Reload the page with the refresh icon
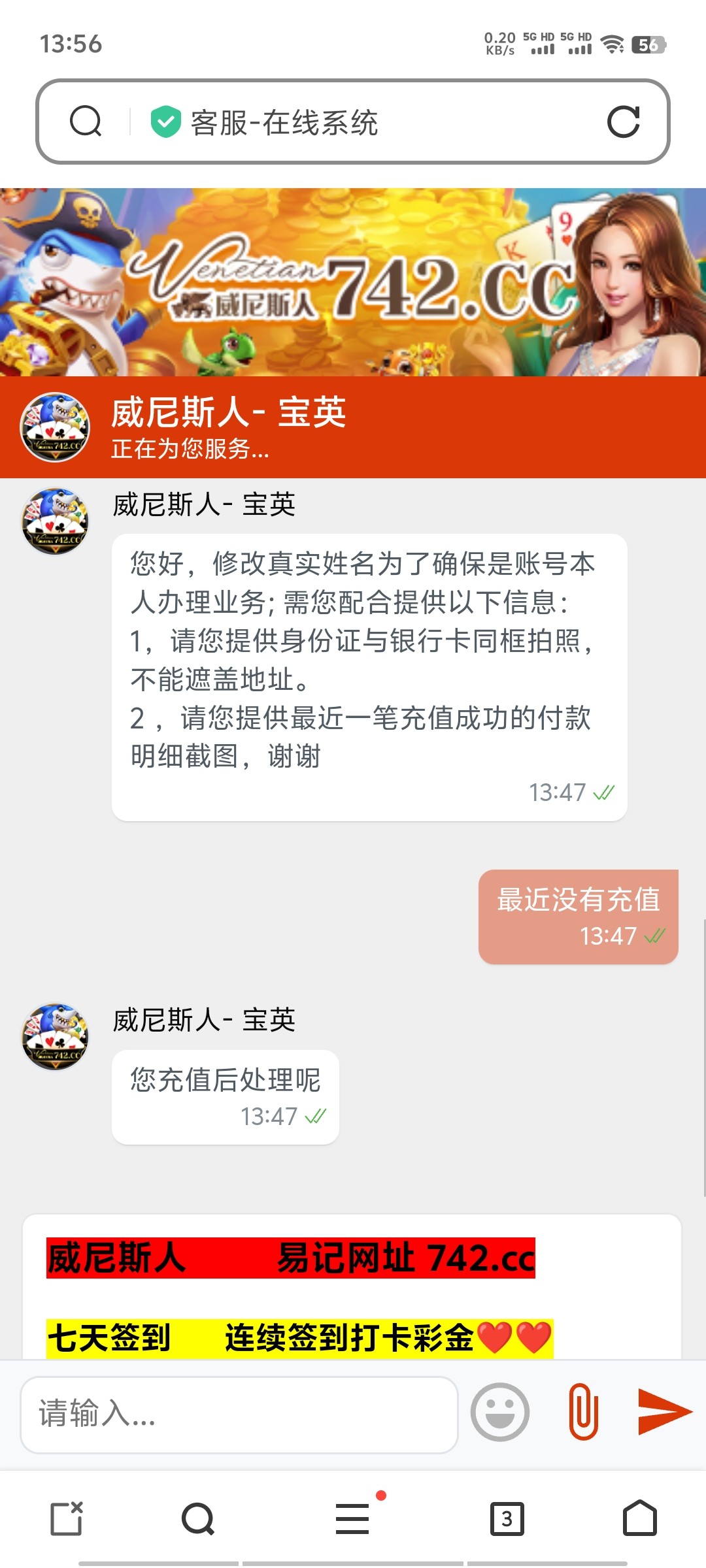The width and height of the screenshot is (706, 1568). pyautogui.click(x=623, y=122)
